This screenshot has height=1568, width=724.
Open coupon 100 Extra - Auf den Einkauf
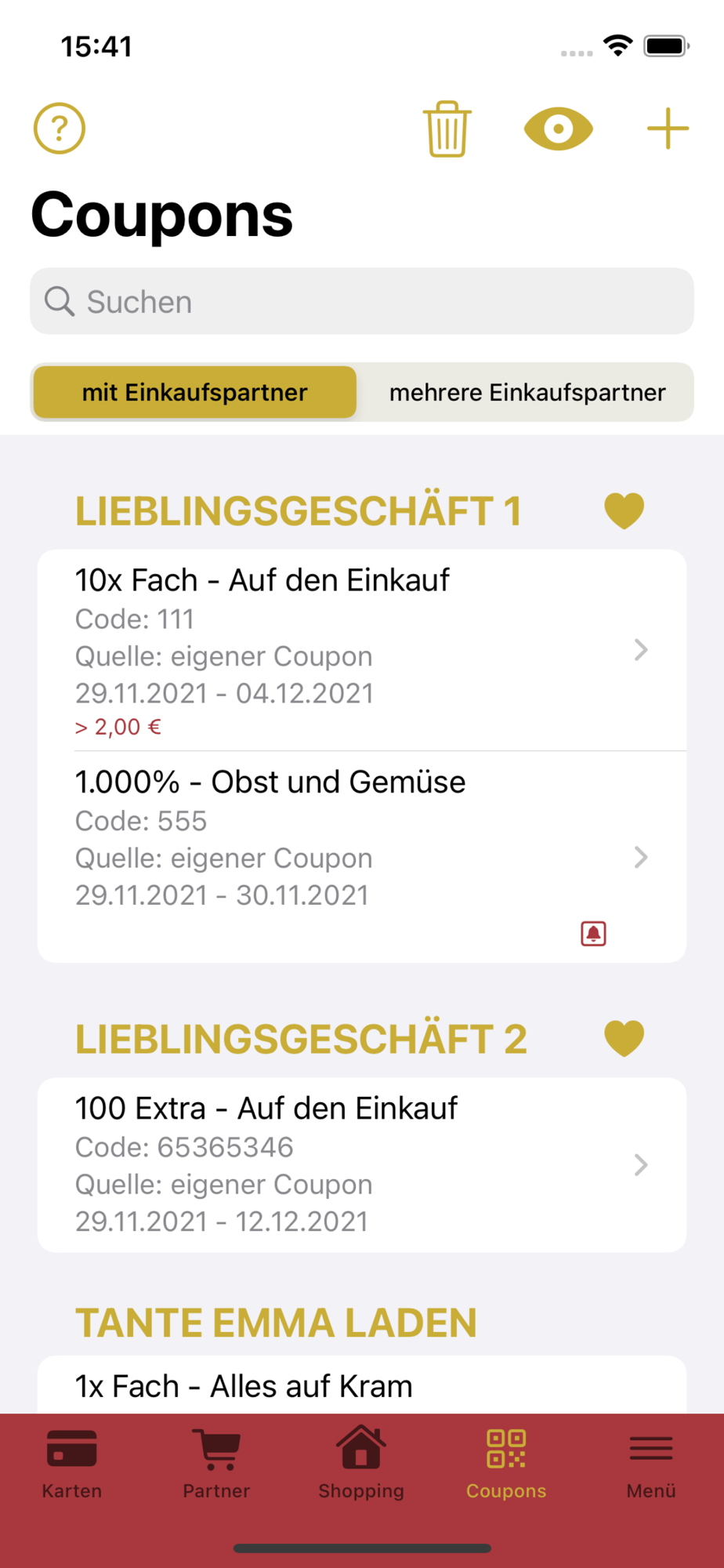(x=362, y=1165)
